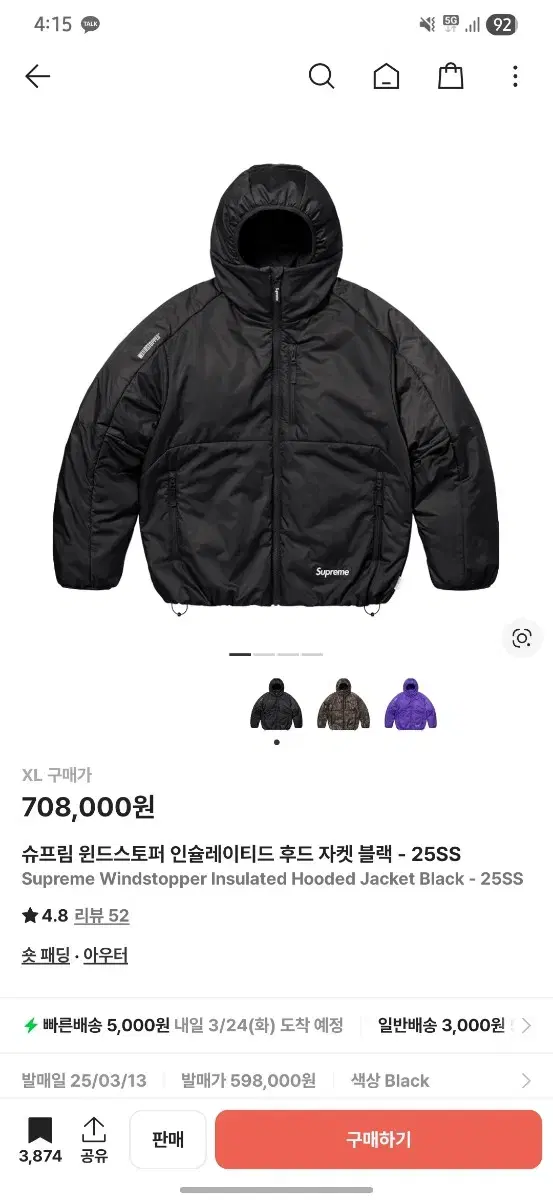The width and height of the screenshot is (553, 1200).
Task: Select the black jacket color thumbnail
Action: pyautogui.click(x=276, y=703)
